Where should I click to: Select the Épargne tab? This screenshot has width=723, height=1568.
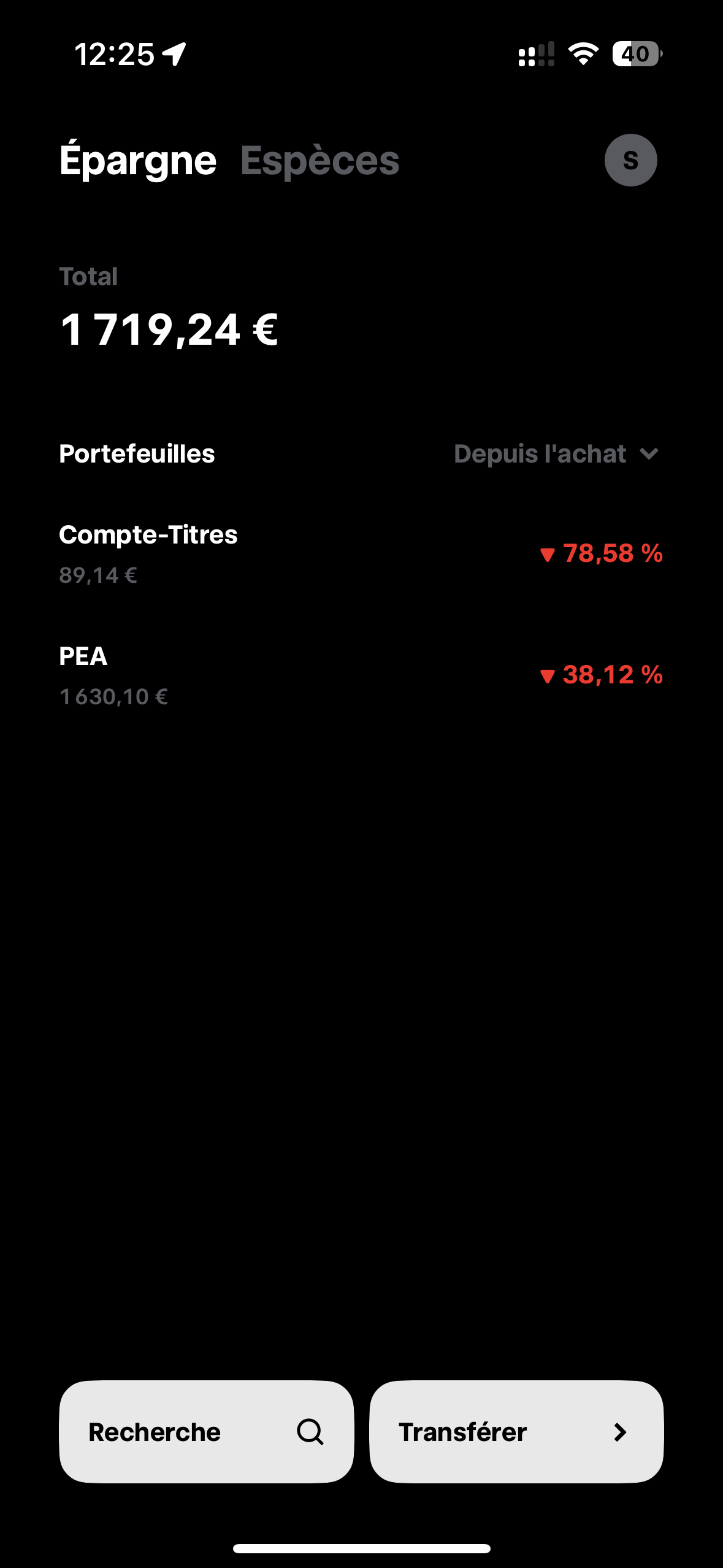pos(138,159)
